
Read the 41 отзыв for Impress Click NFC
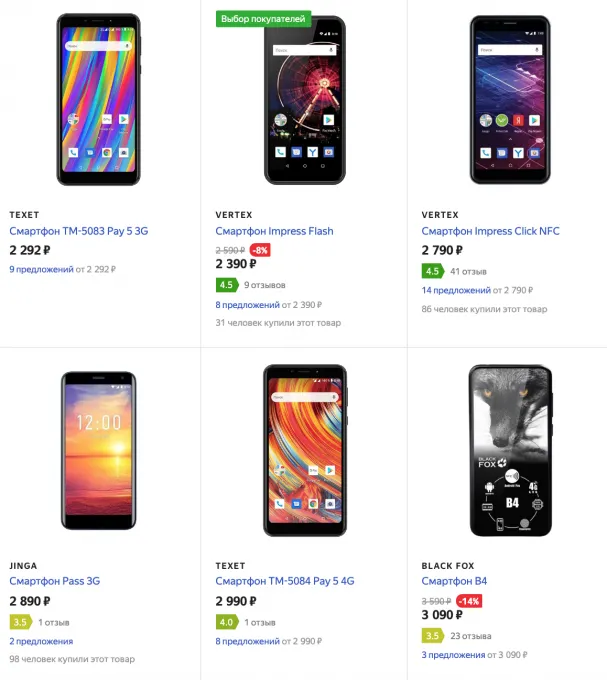click(x=468, y=271)
